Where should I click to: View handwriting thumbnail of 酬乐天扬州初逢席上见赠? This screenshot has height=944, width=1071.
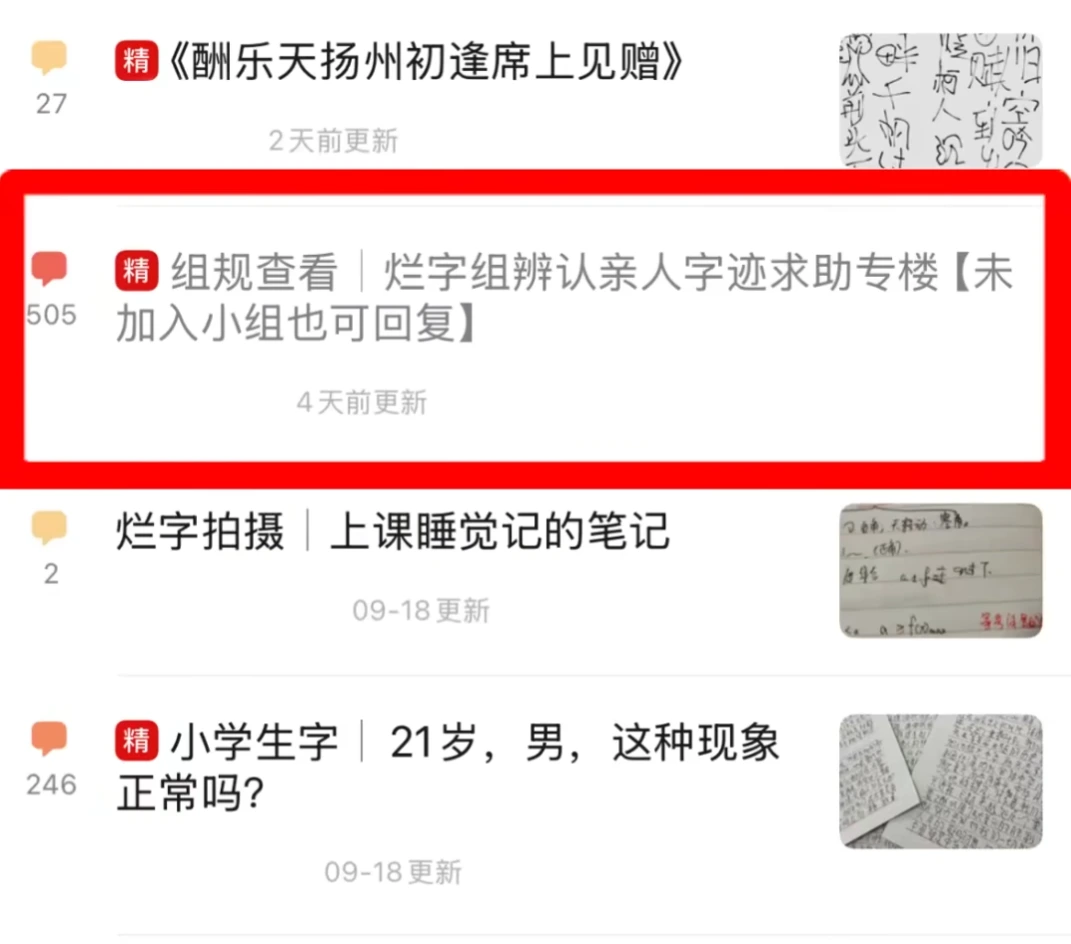pos(940,100)
